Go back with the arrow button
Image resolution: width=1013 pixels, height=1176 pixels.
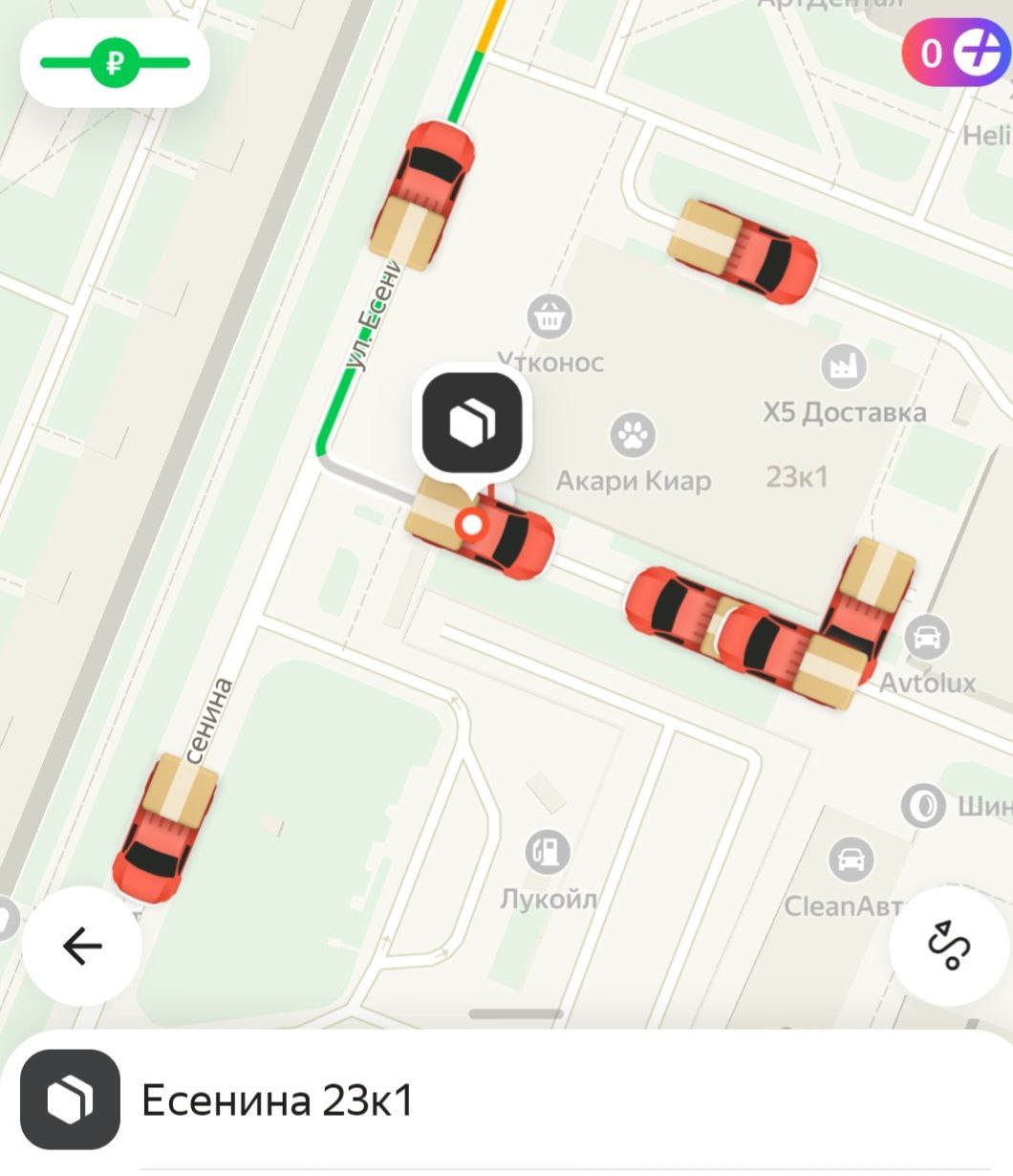(x=82, y=946)
